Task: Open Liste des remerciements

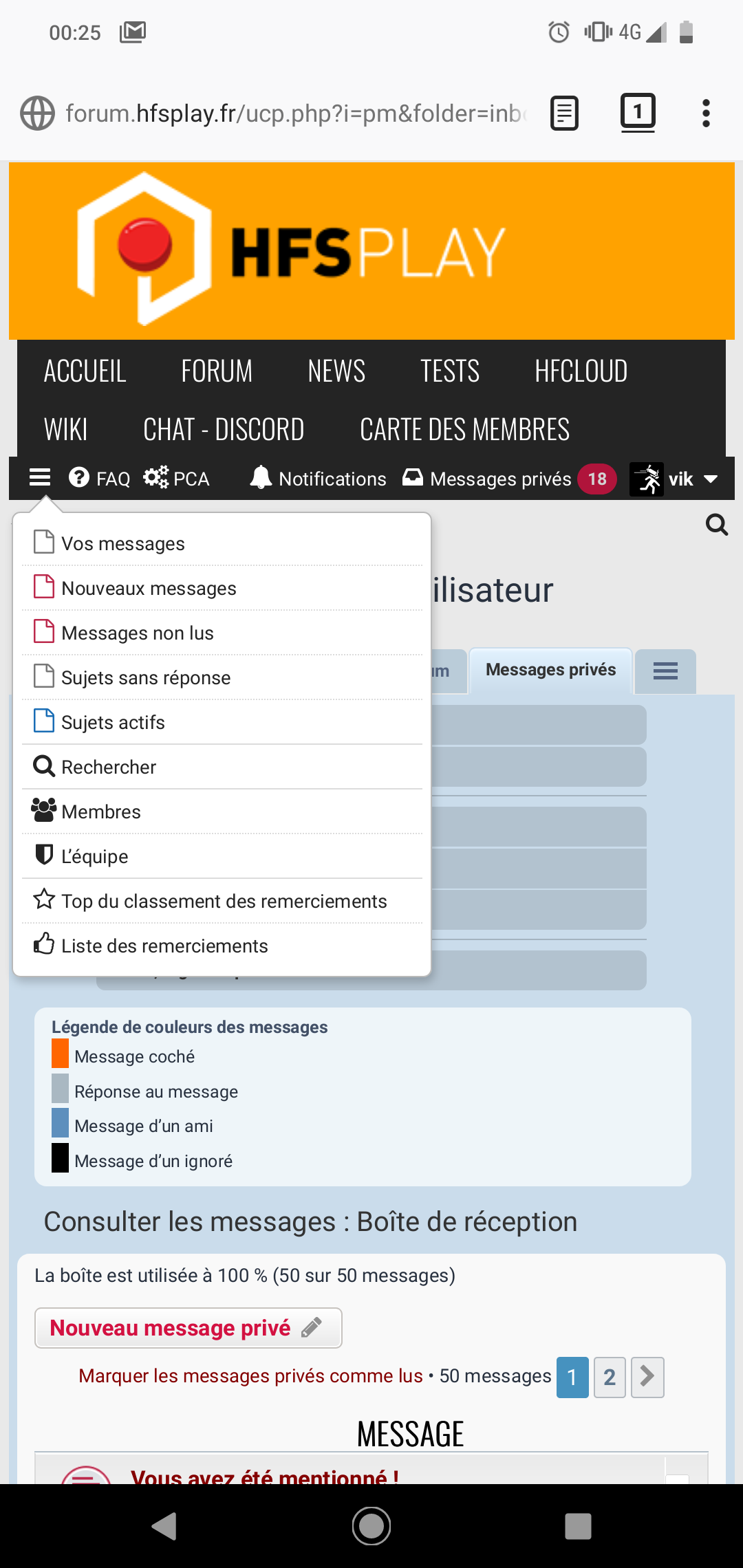Action: [164, 946]
